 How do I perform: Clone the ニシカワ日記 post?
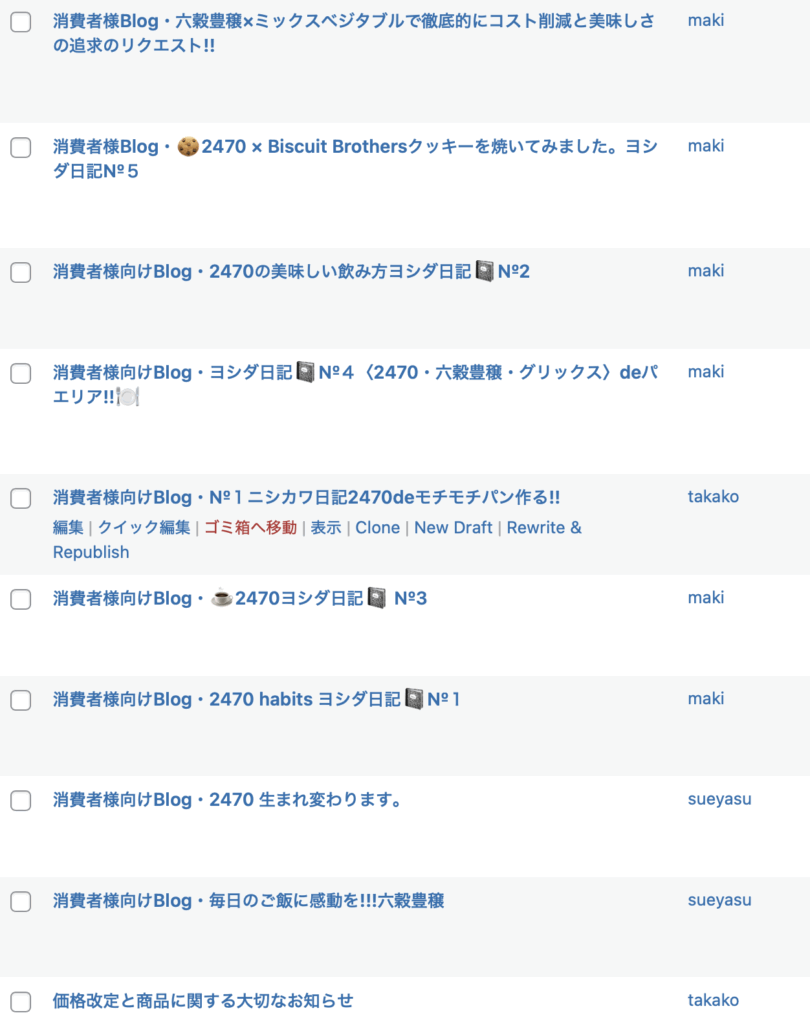pos(377,528)
